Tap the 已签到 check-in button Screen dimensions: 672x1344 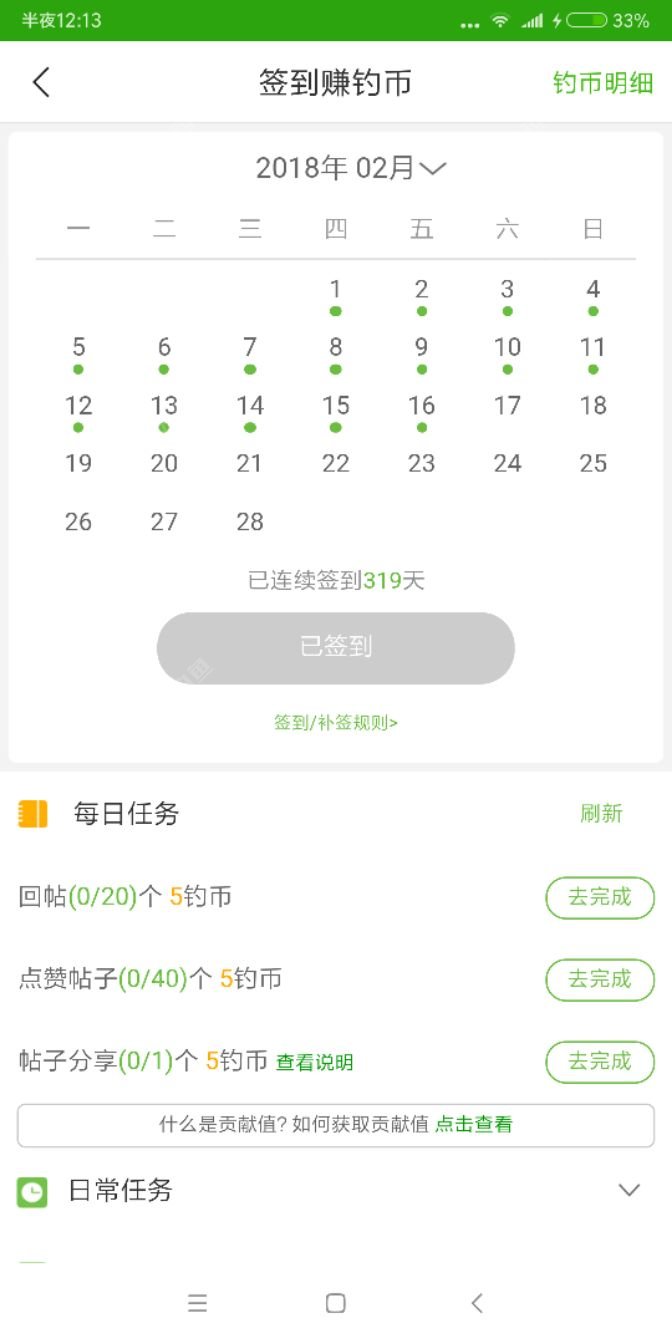point(336,647)
